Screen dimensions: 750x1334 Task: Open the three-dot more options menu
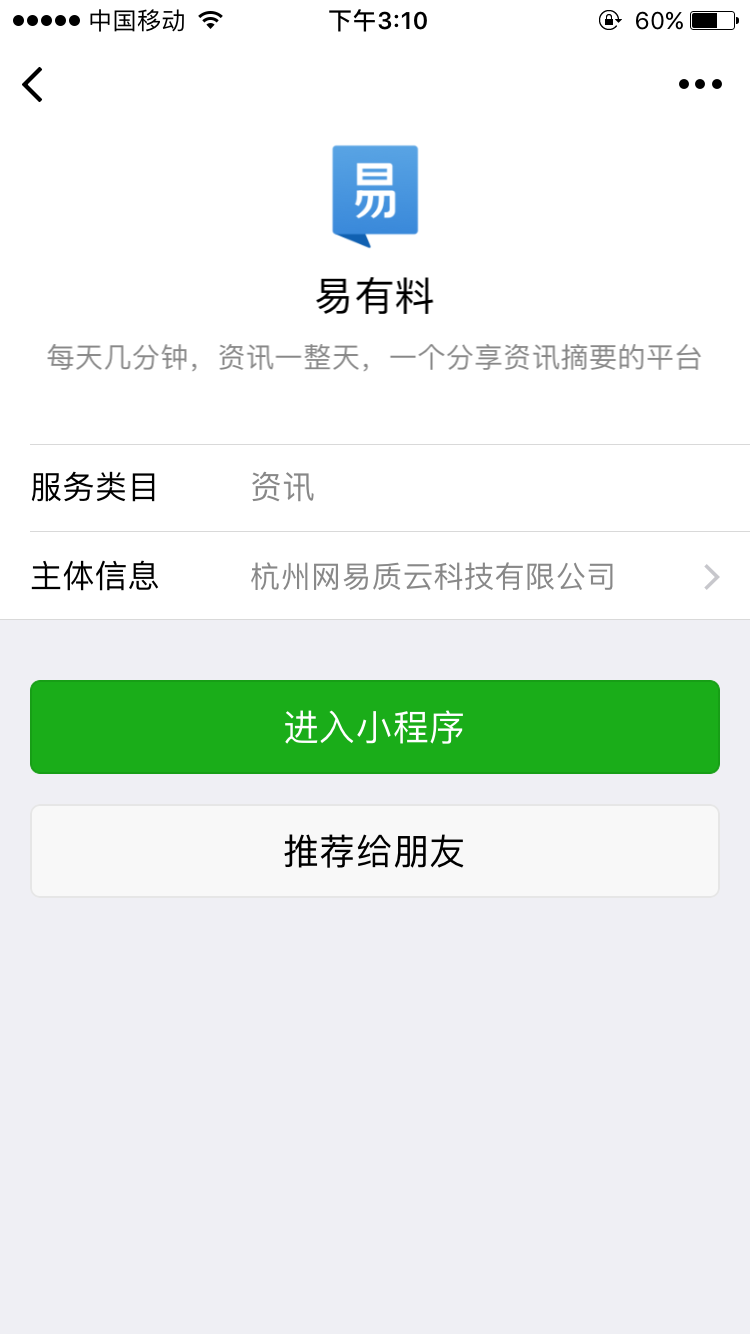pos(700,84)
